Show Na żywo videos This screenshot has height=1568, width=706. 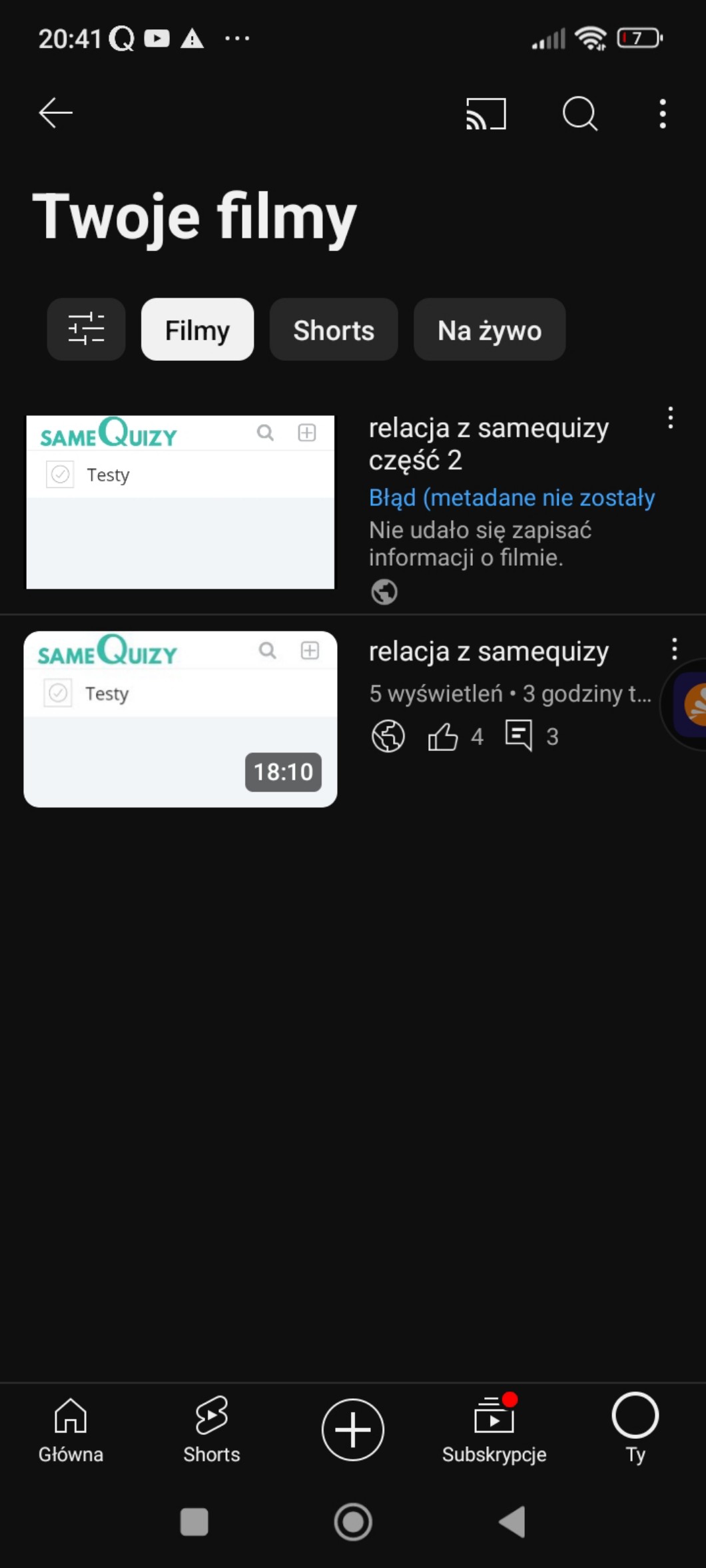pyautogui.click(x=490, y=330)
